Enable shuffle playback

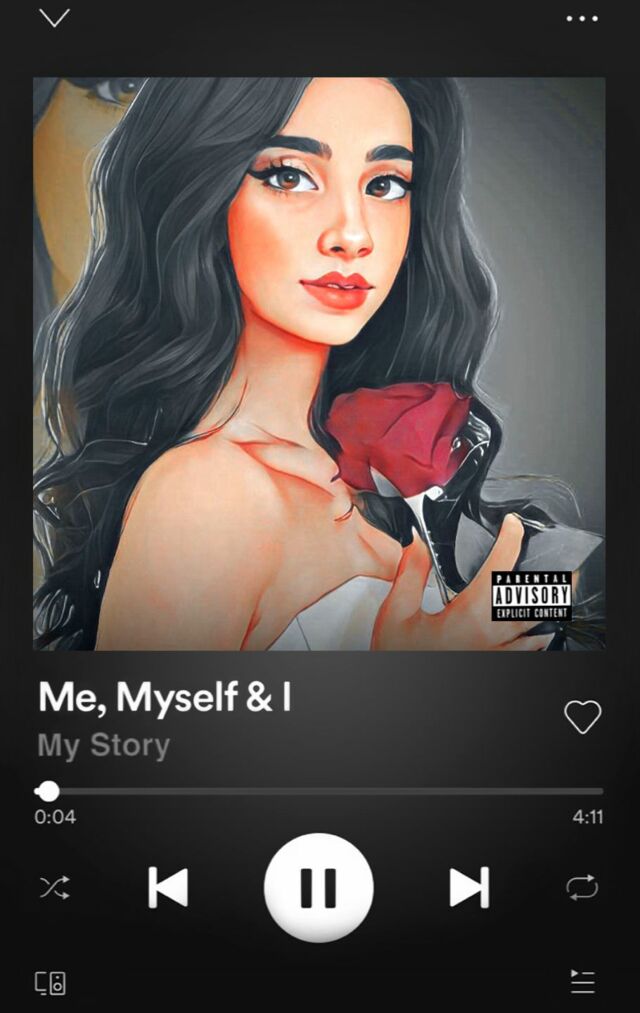click(x=54, y=887)
